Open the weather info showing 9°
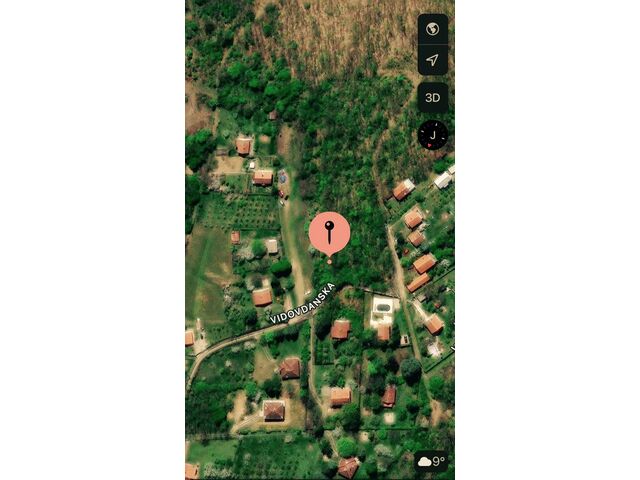The image size is (640, 480). pyautogui.click(x=432, y=462)
